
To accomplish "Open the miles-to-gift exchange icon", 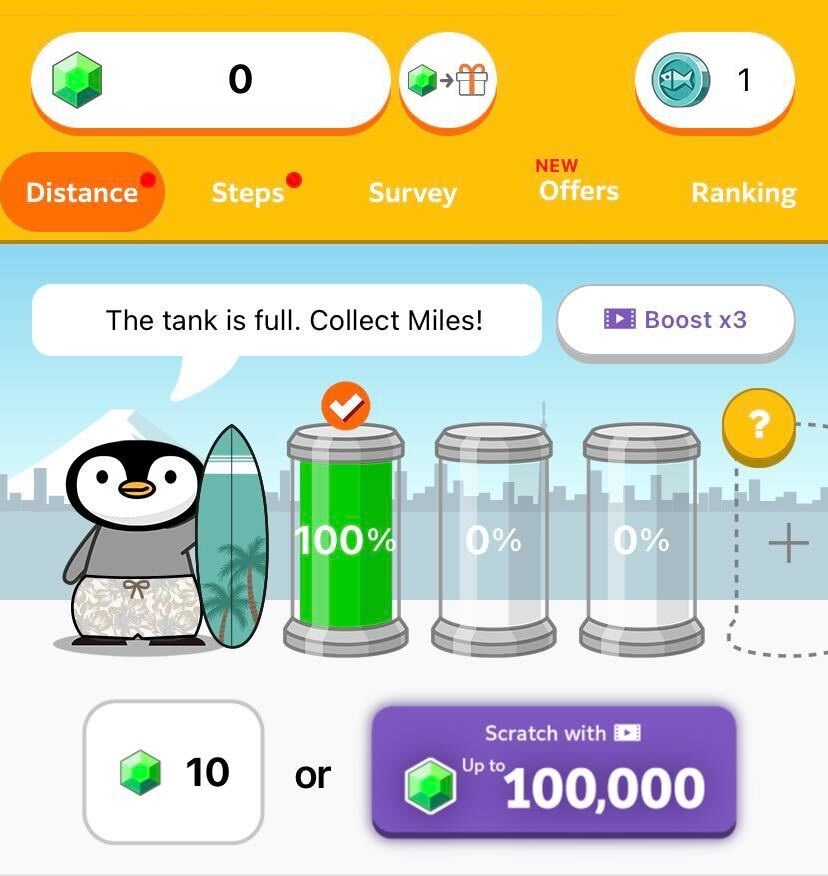I will pyautogui.click(x=449, y=80).
